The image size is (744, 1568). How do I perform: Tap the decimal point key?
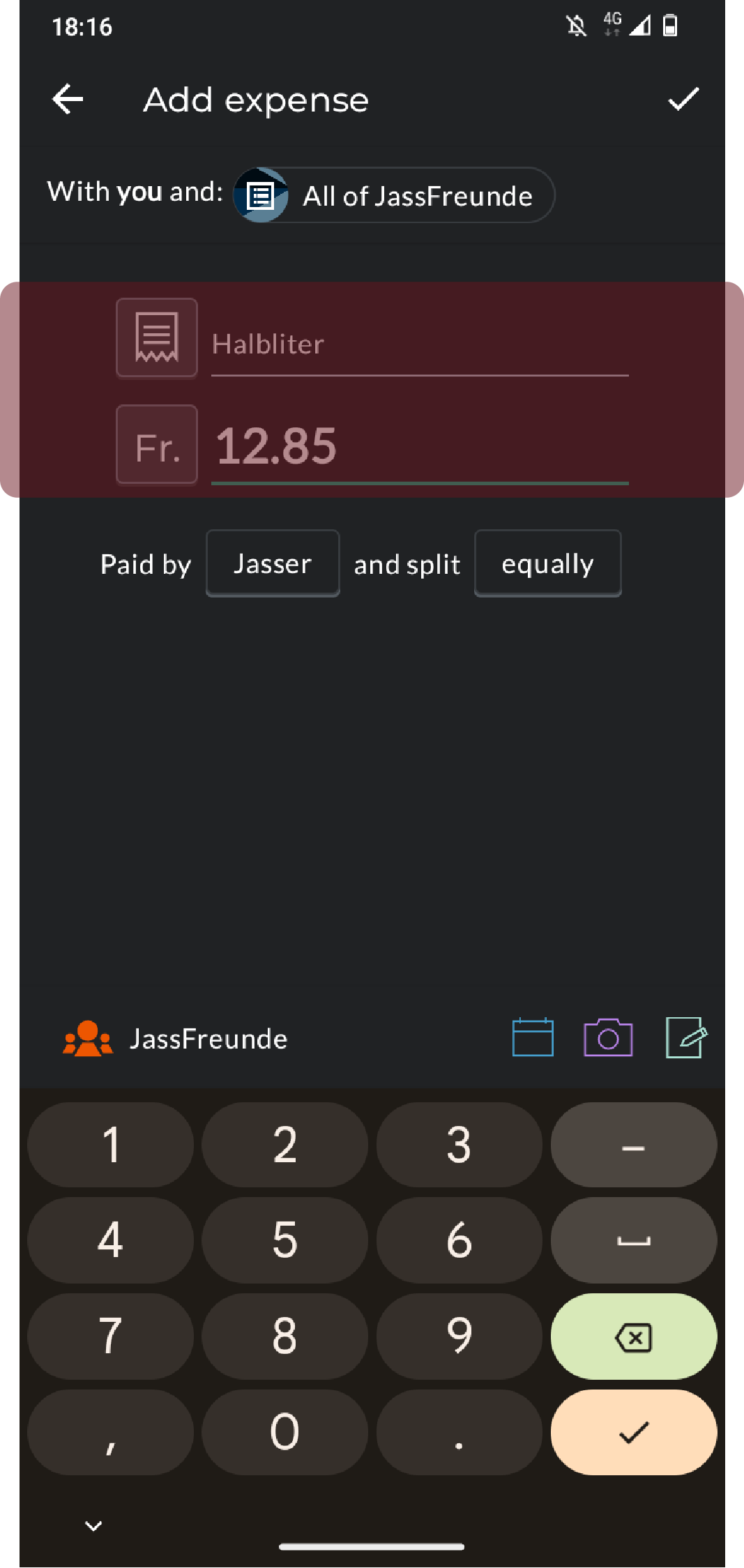pyautogui.click(x=459, y=1432)
